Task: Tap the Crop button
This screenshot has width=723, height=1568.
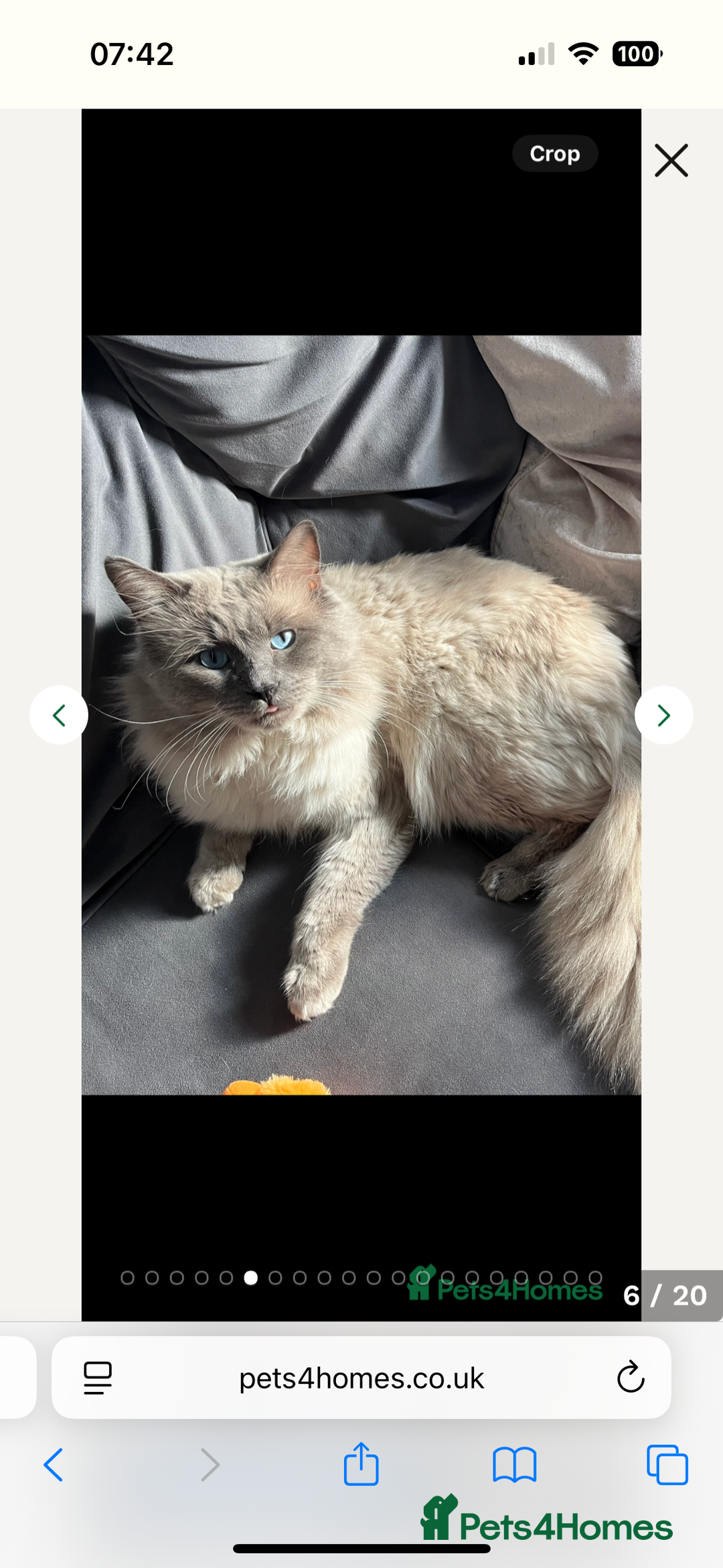Action: (554, 153)
